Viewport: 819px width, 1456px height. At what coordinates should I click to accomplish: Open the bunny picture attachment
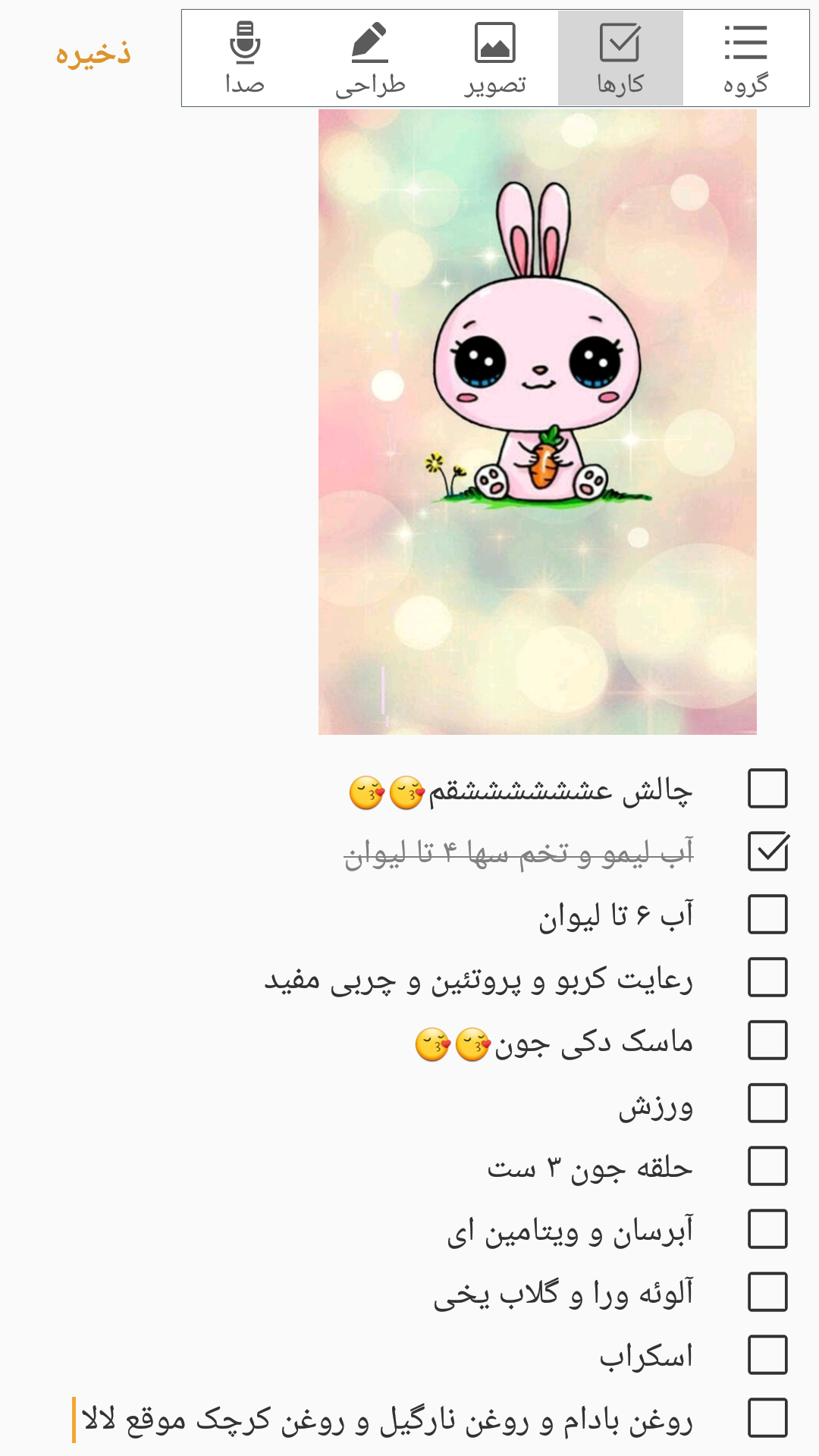click(537, 422)
